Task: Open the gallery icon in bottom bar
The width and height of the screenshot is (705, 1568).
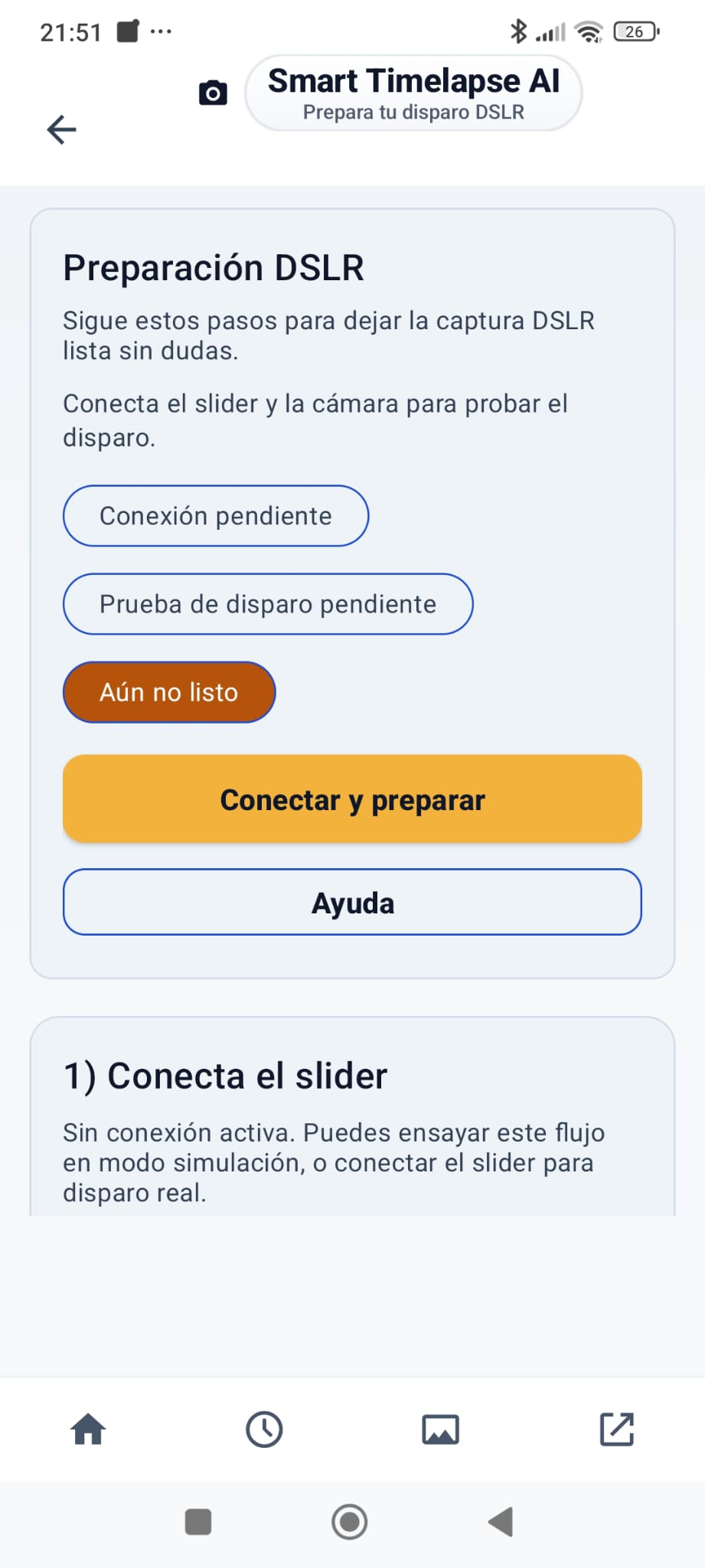Action: [441, 1429]
